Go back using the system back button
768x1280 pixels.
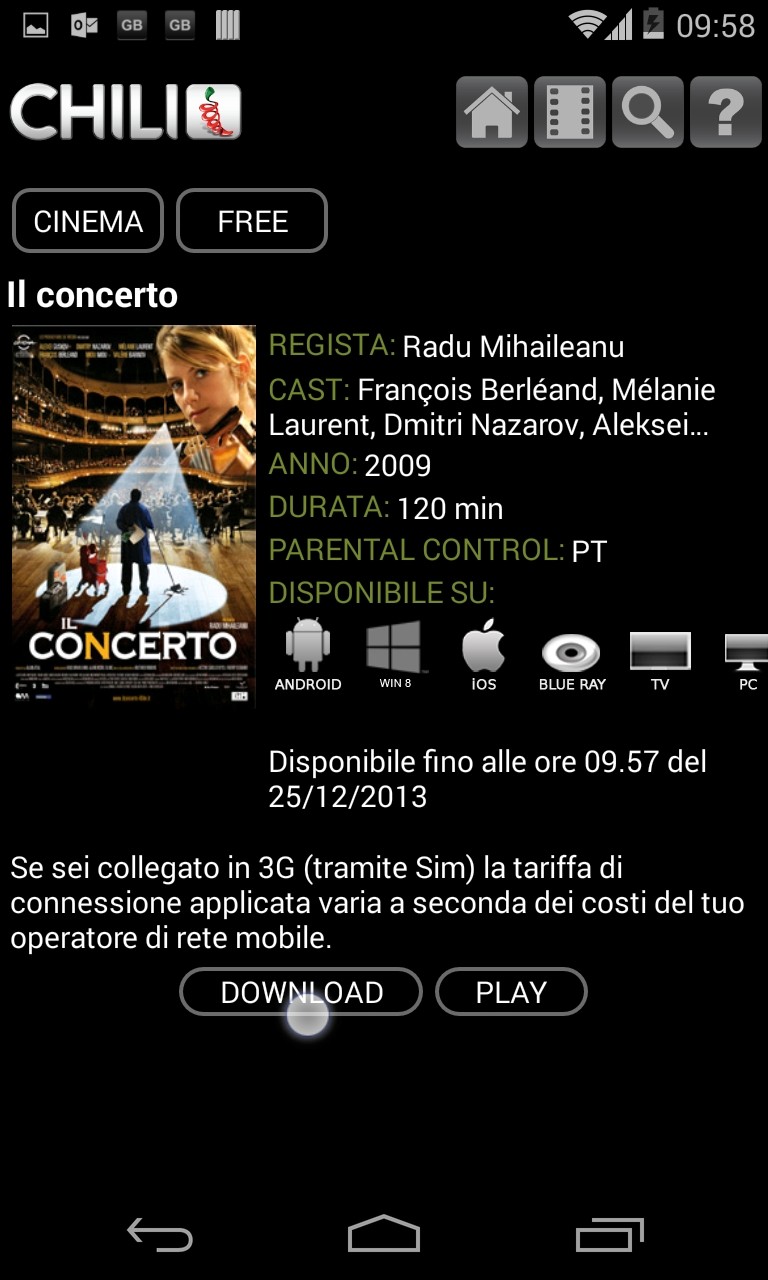coord(160,1235)
